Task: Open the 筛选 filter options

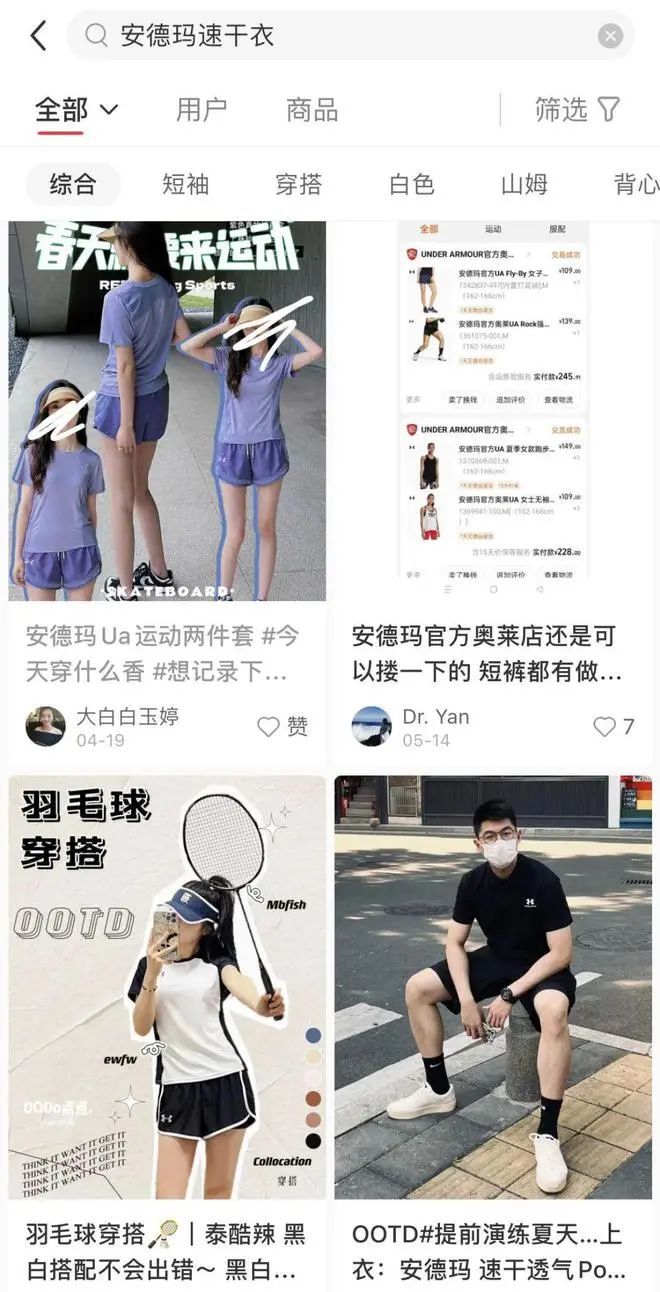Action: [x=578, y=110]
